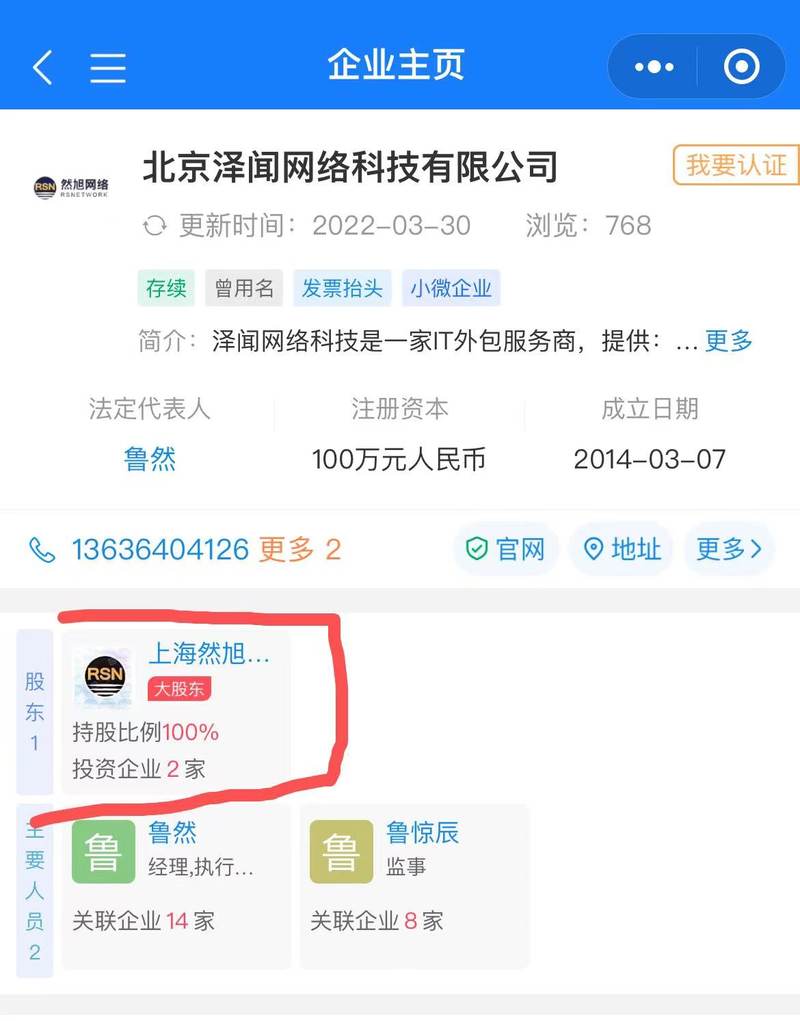Open key person card 鲁惊辰
The image size is (800, 1021).
(414, 885)
